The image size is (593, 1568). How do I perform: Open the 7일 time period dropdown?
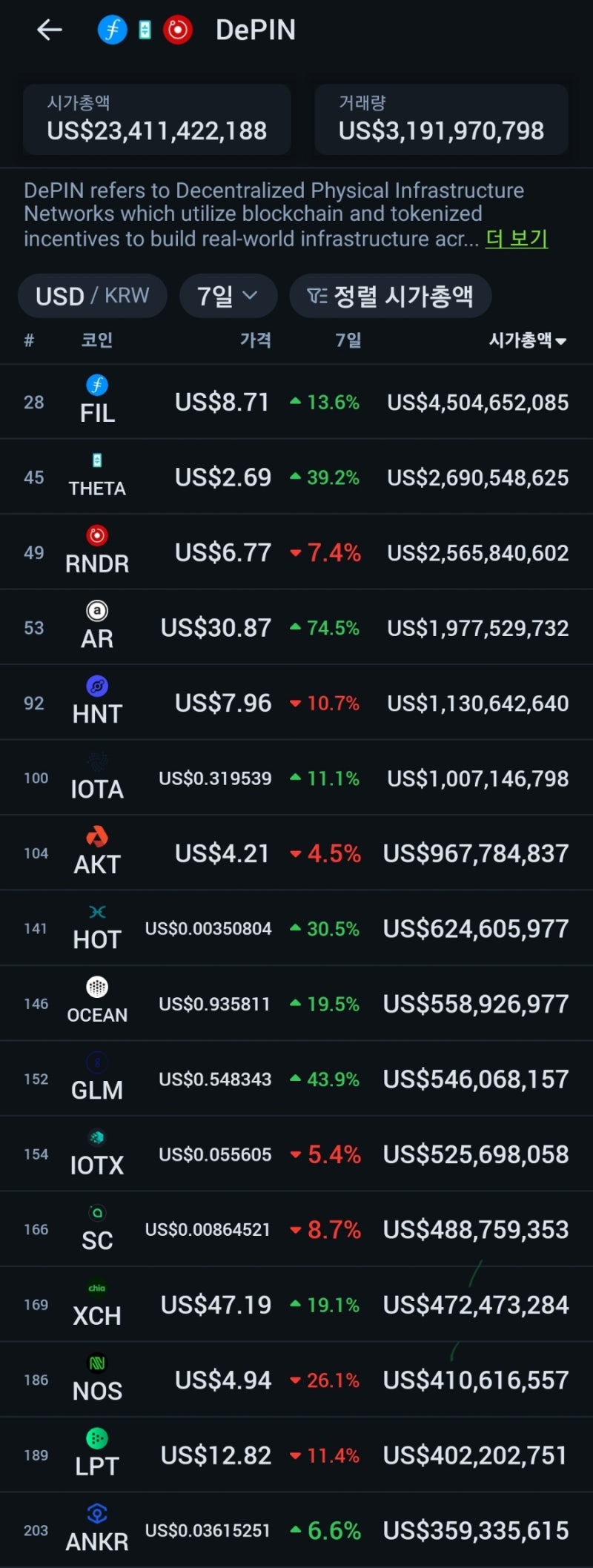tap(228, 296)
